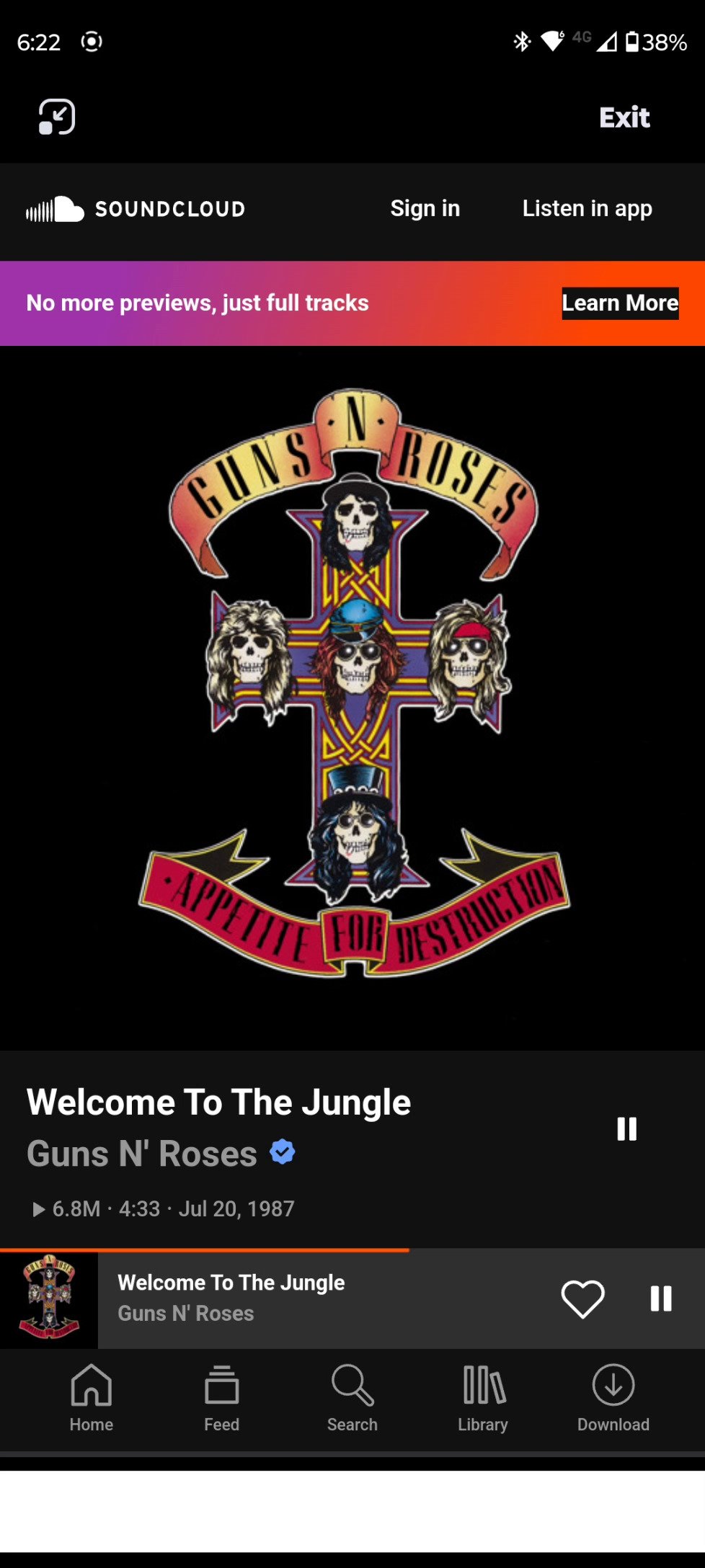Like Welcome To The Jungle with the heart
Image resolution: width=705 pixels, height=1568 pixels.
click(x=582, y=1299)
